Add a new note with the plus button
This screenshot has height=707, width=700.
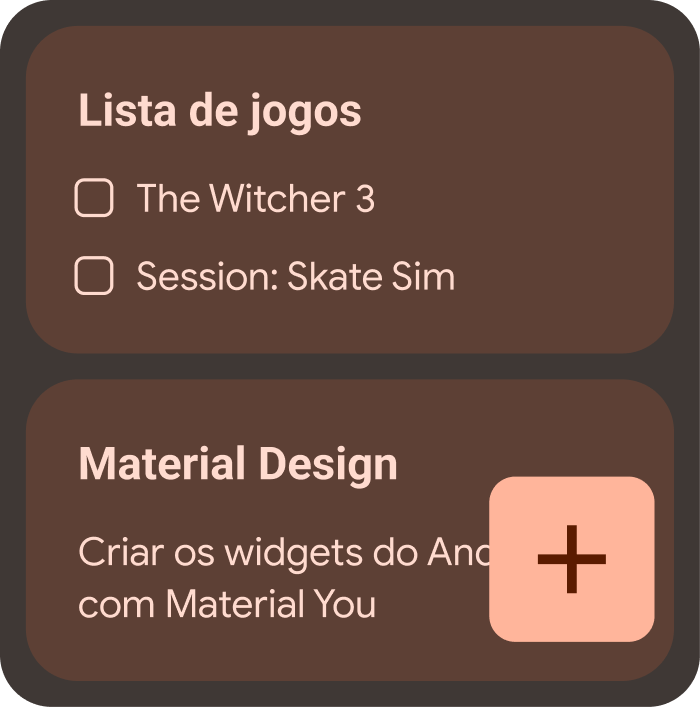tap(571, 559)
